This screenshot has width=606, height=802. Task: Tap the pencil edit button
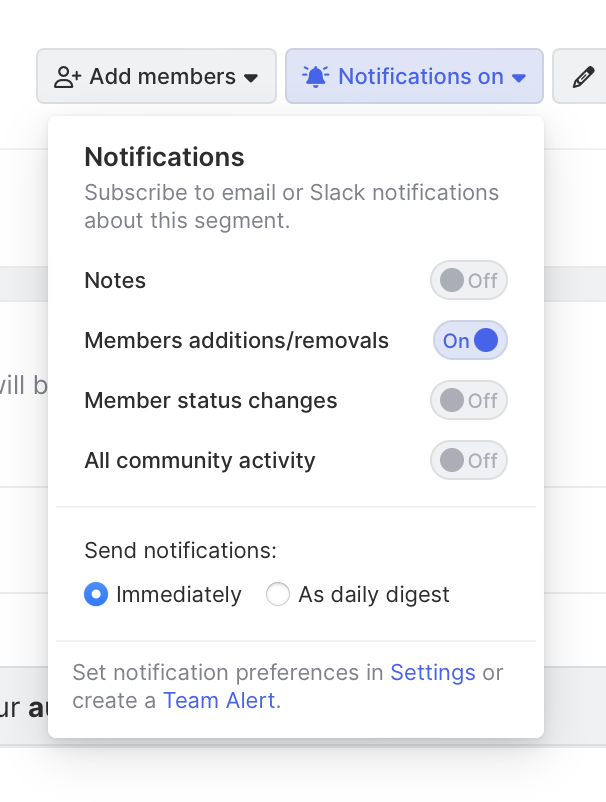[x=583, y=77]
